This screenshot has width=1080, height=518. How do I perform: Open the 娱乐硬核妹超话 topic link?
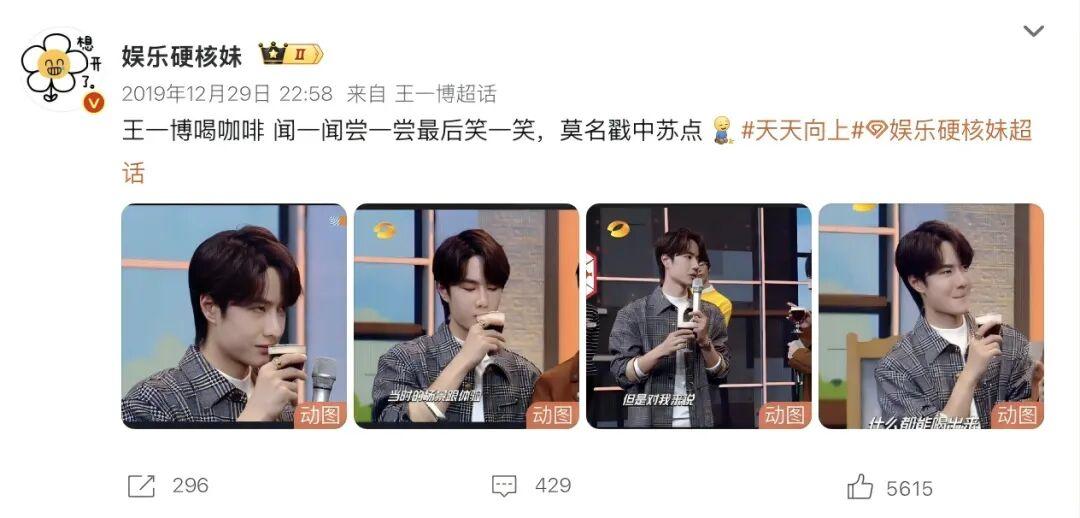[945, 131]
